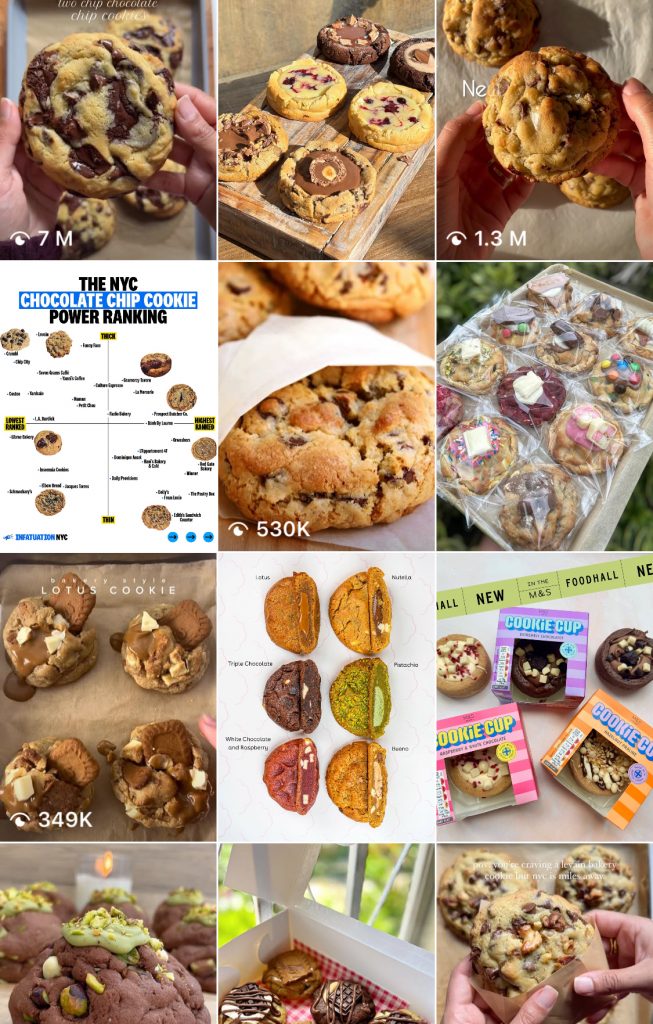Open the two chip chocolate chip cookies video

[x=108, y=130]
